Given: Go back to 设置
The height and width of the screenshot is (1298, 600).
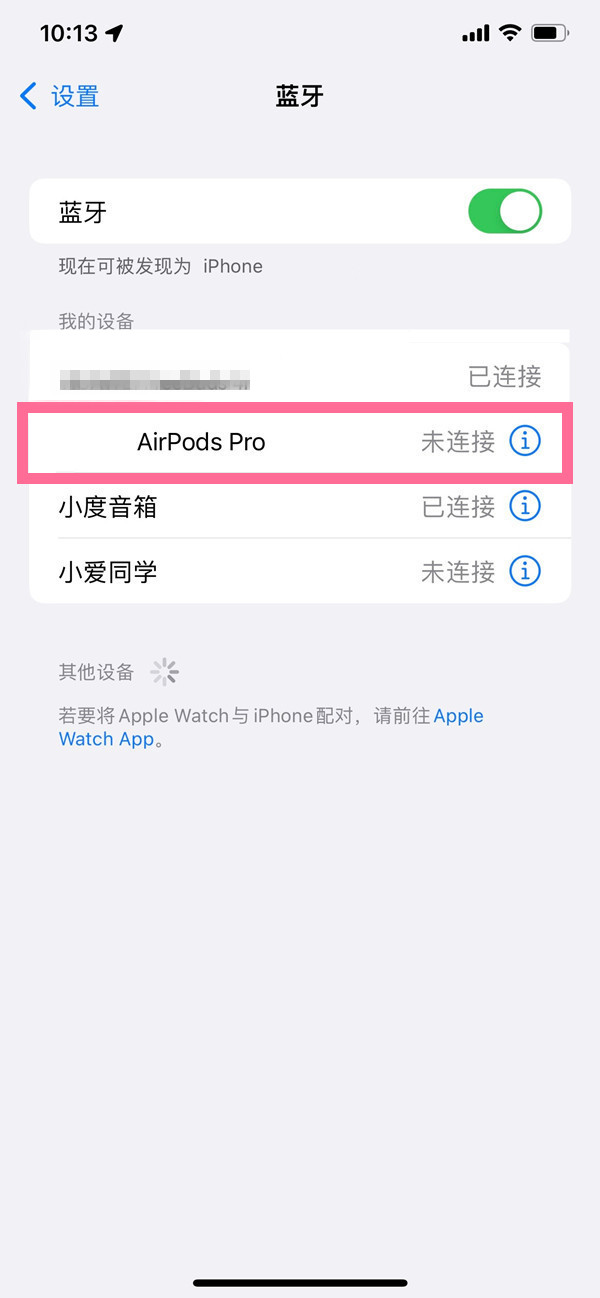Looking at the screenshot, I should (60, 96).
